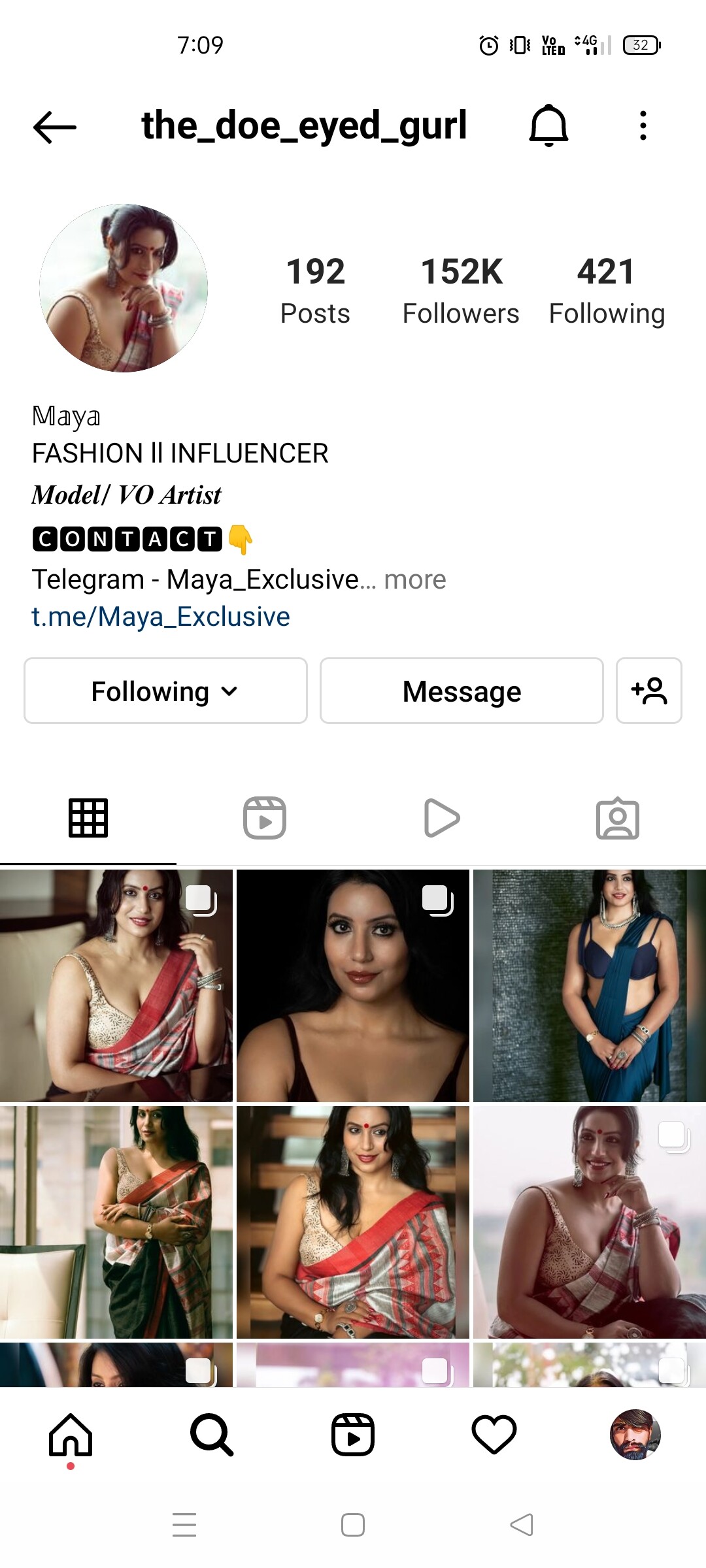Screen dimensions: 706x1568
Task: Switch to the tagged photos tab
Action: pyautogui.click(x=618, y=818)
